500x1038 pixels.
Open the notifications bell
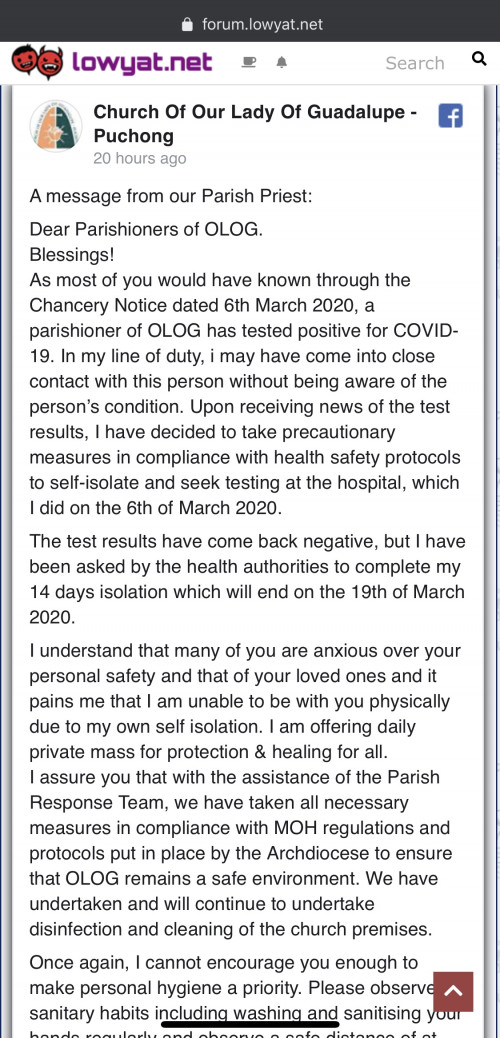pyautogui.click(x=281, y=63)
